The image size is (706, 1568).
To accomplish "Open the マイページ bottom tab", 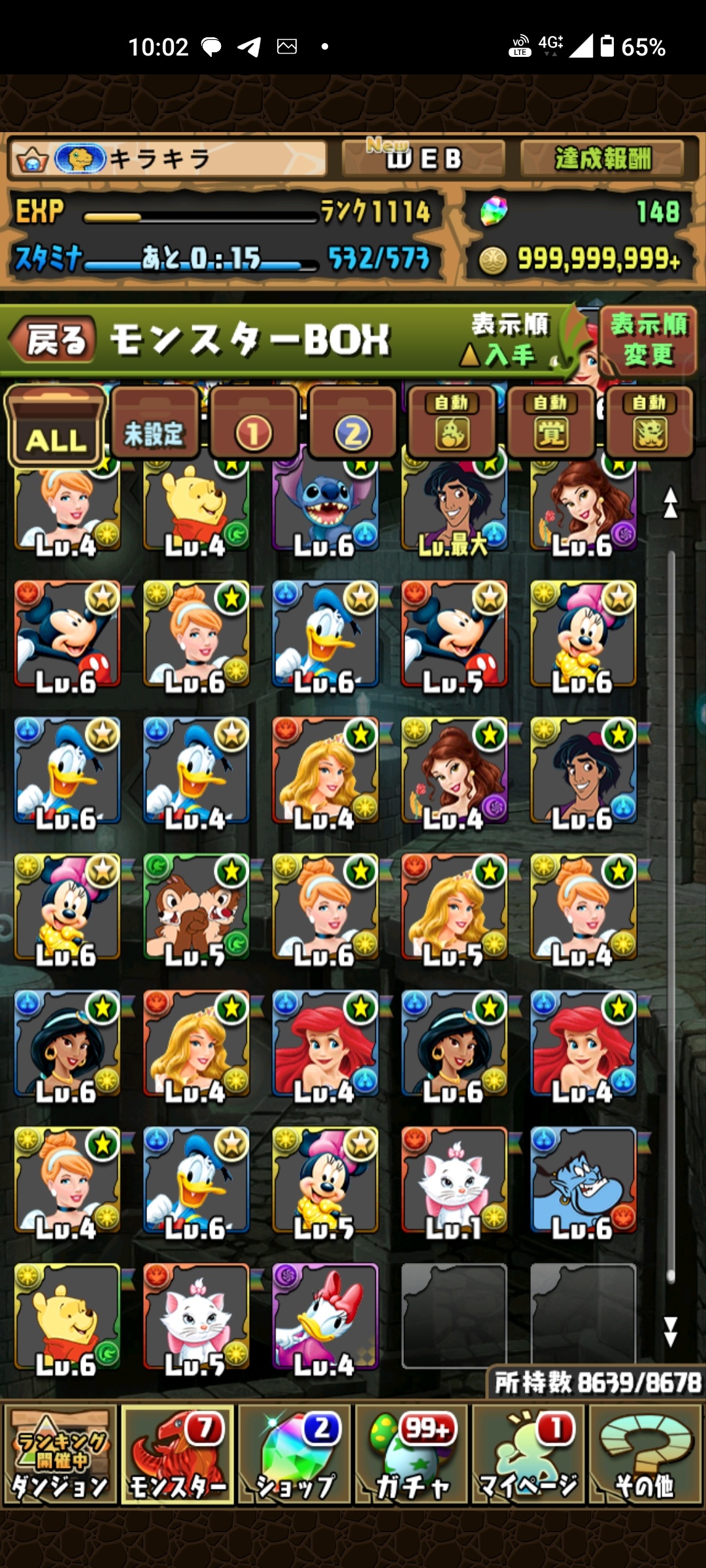I will pyautogui.click(x=528, y=1456).
